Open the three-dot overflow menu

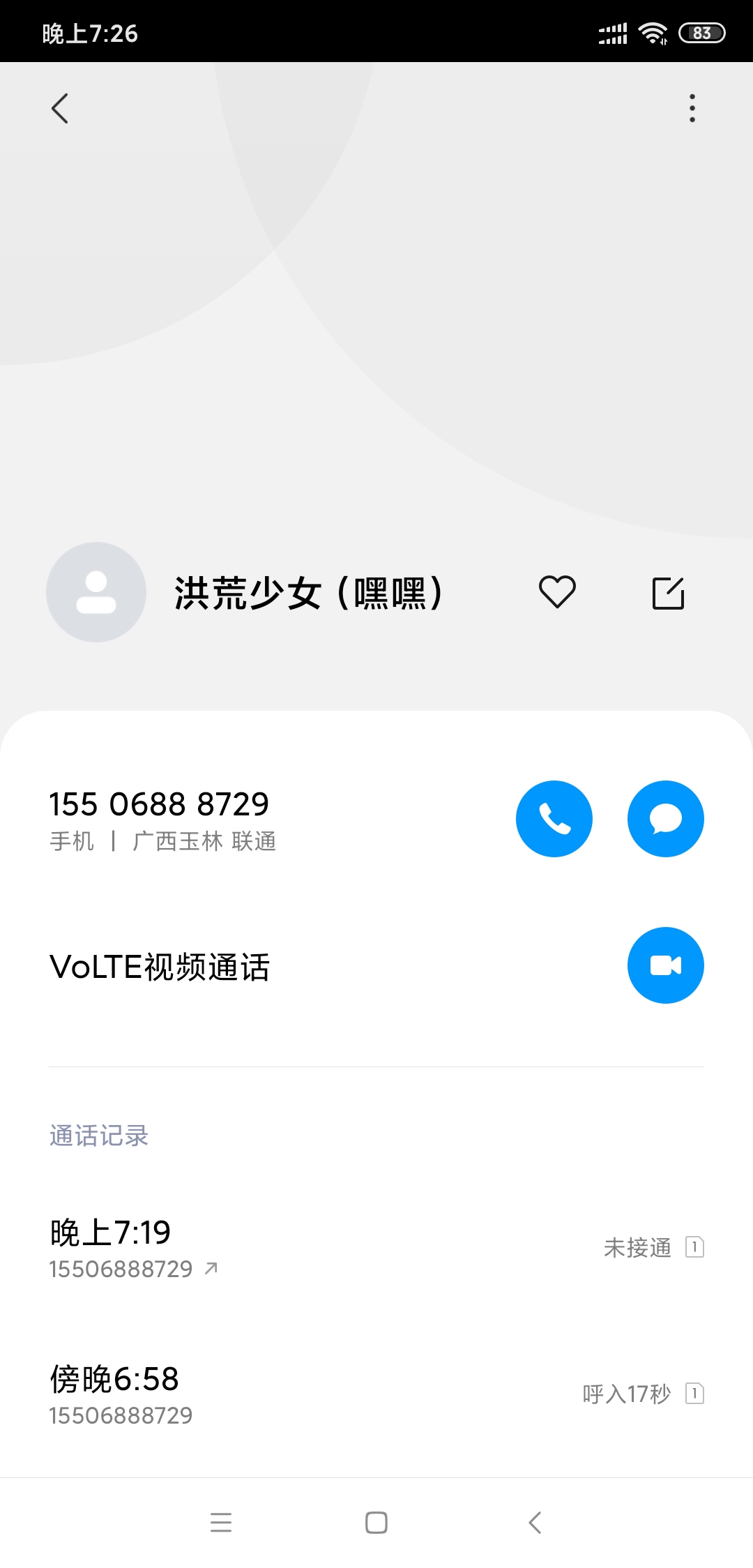(x=692, y=108)
